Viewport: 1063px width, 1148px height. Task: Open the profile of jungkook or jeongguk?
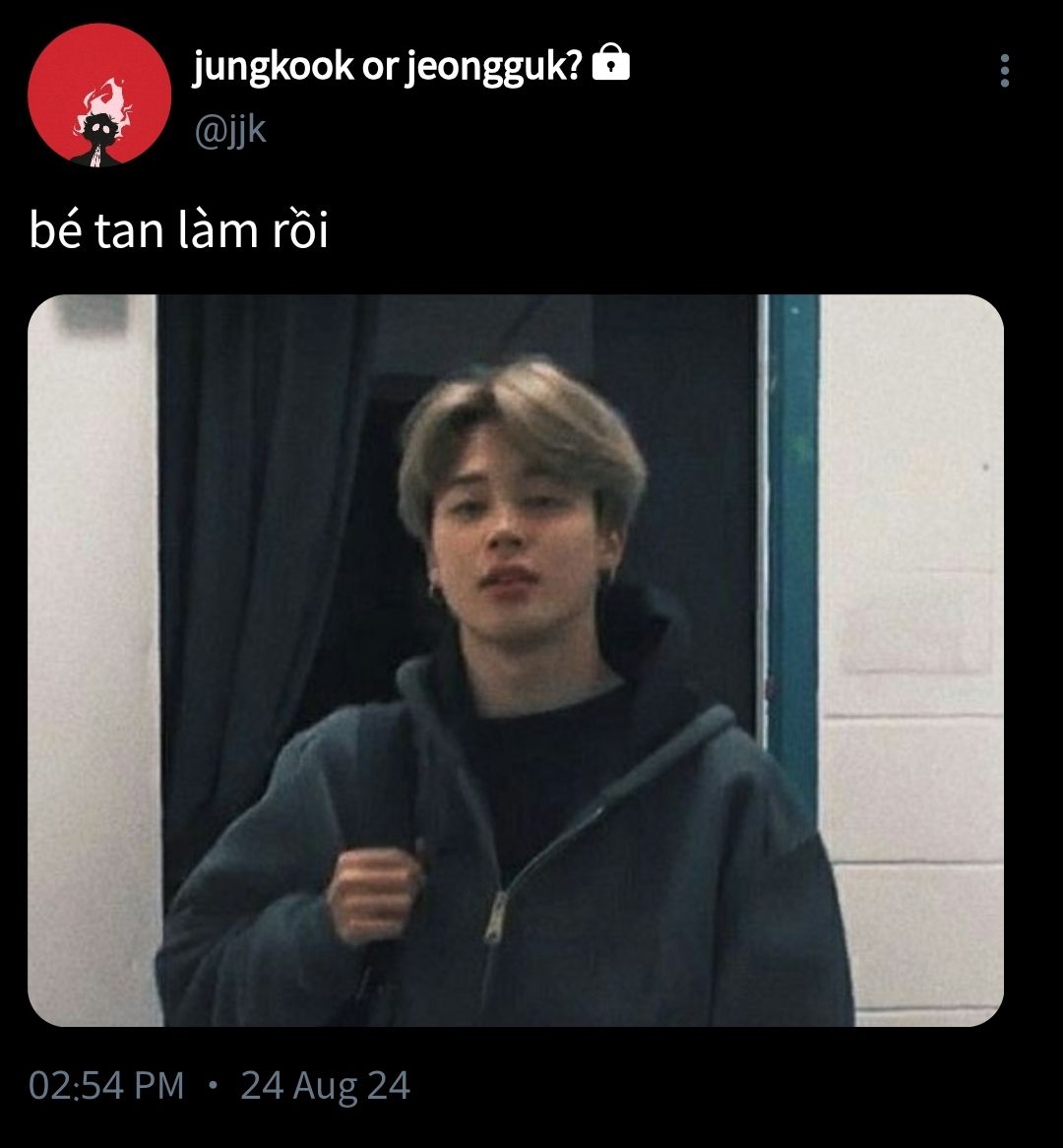pyautogui.click(x=388, y=67)
